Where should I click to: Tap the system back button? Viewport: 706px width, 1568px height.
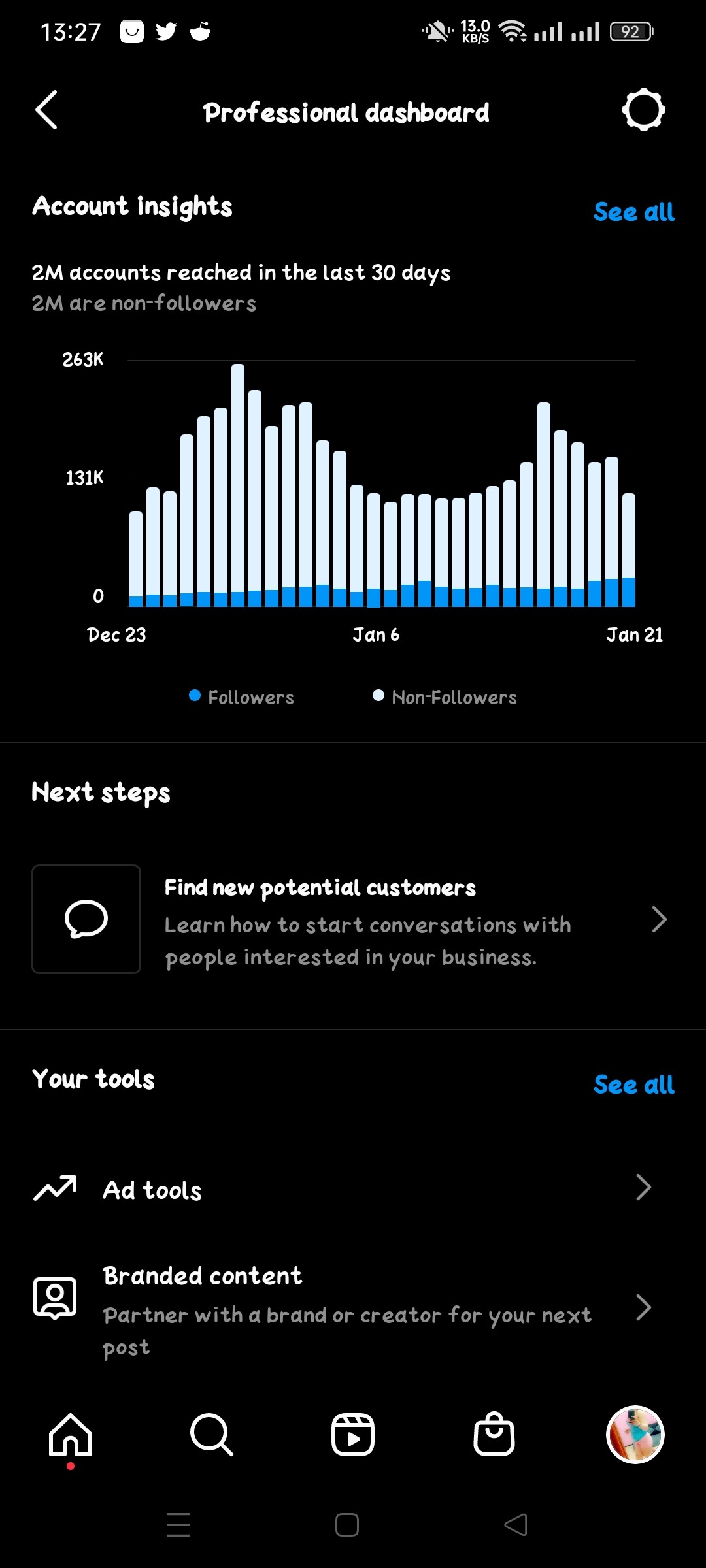(x=516, y=1525)
